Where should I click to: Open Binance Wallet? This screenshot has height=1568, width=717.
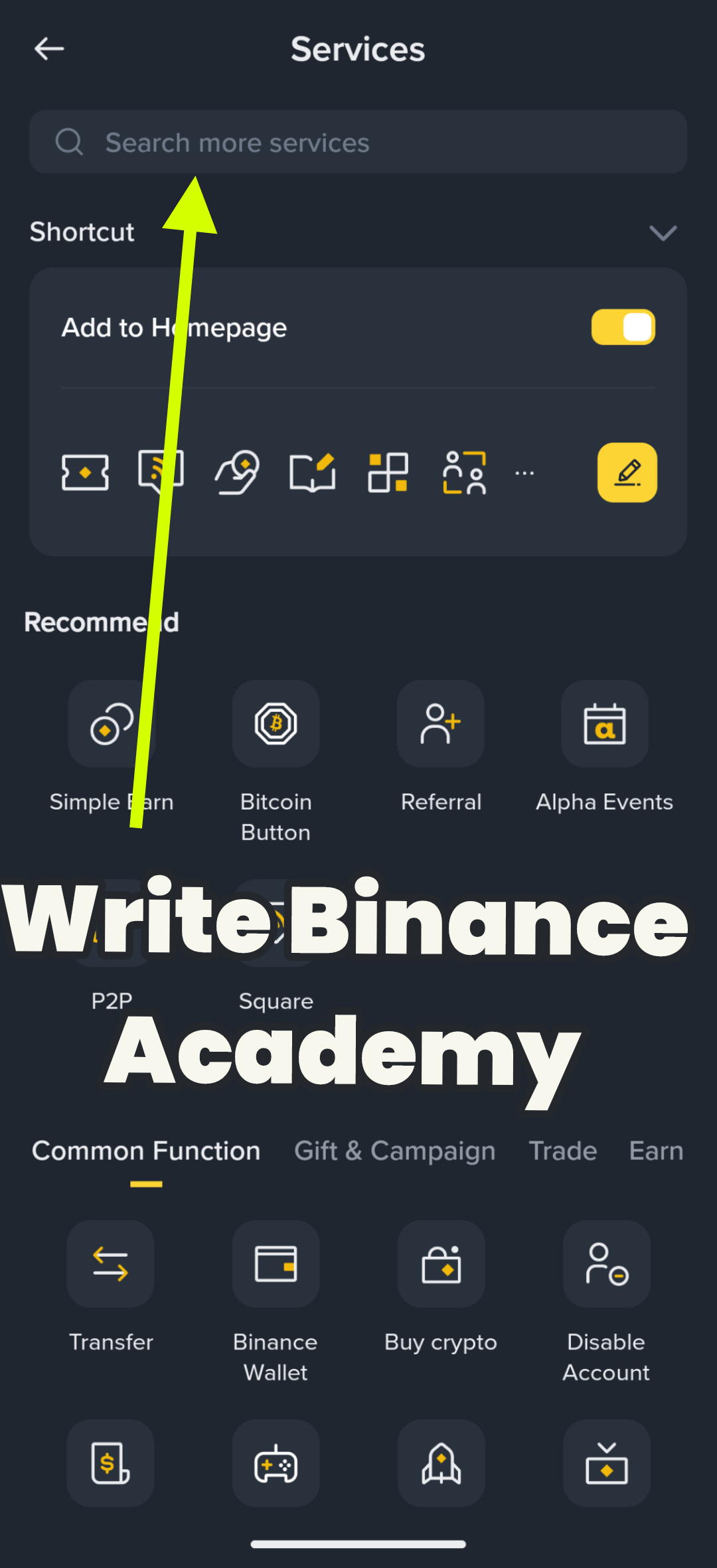276,1264
